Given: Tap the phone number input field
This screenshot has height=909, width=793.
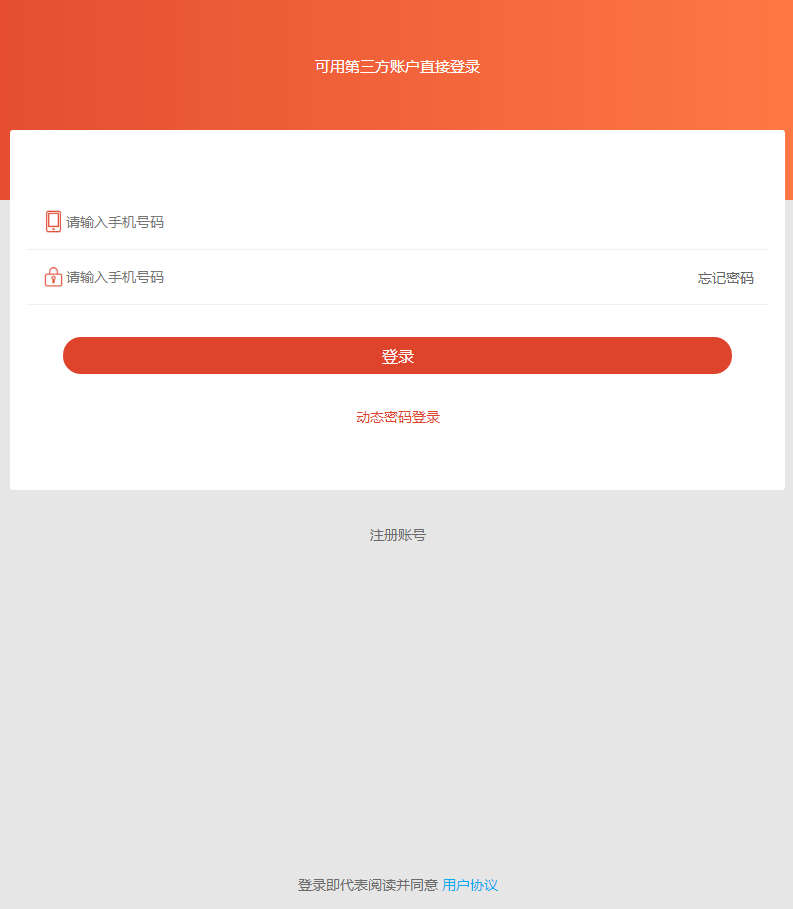Looking at the screenshot, I should pyautogui.click(x=400, y=222).
